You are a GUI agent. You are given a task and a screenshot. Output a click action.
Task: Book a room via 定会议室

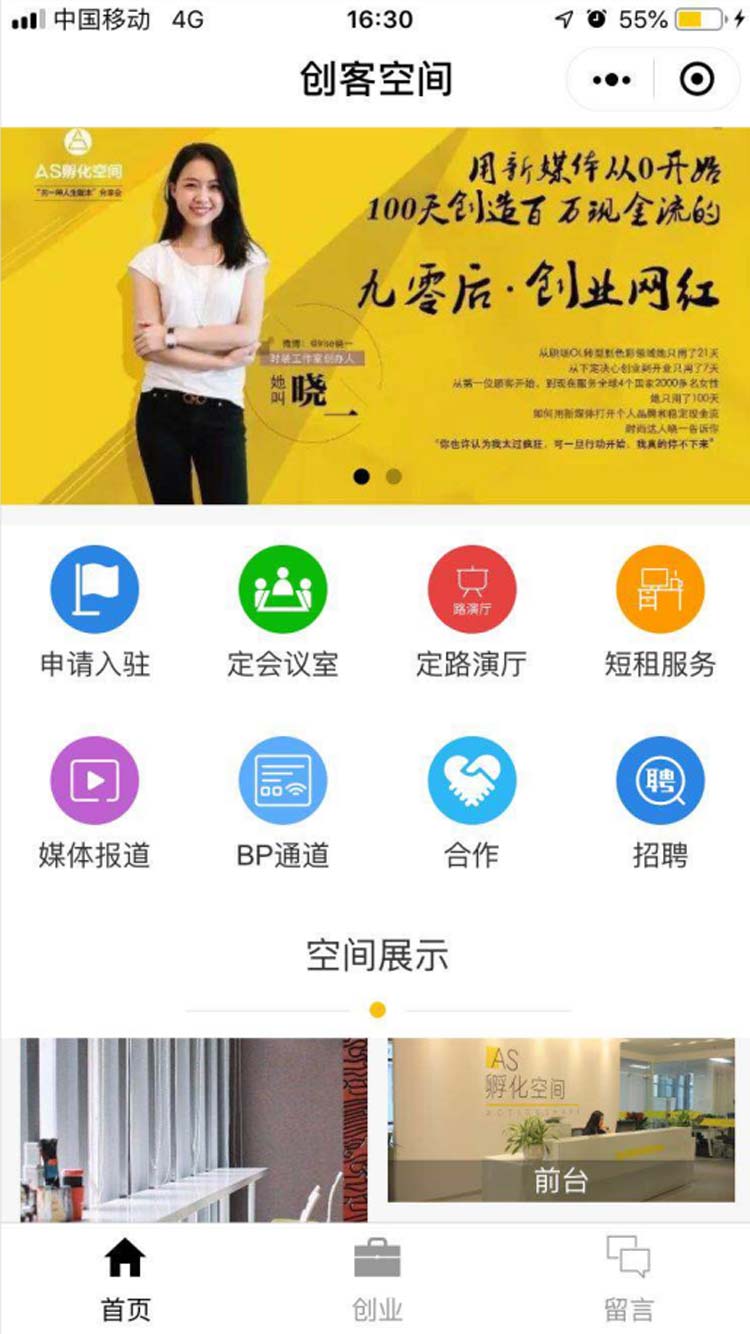coord(282,611)
